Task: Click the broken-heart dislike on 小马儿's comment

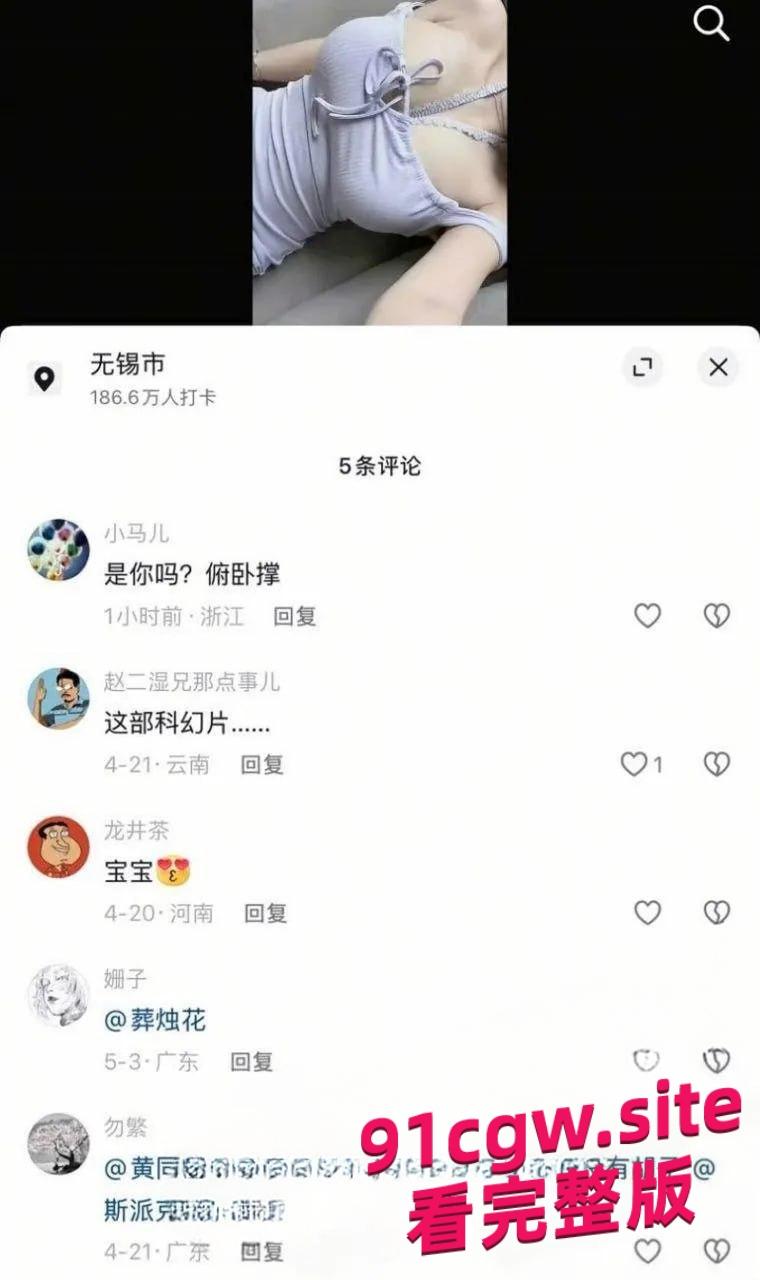Action: click(x=716, y=617)
